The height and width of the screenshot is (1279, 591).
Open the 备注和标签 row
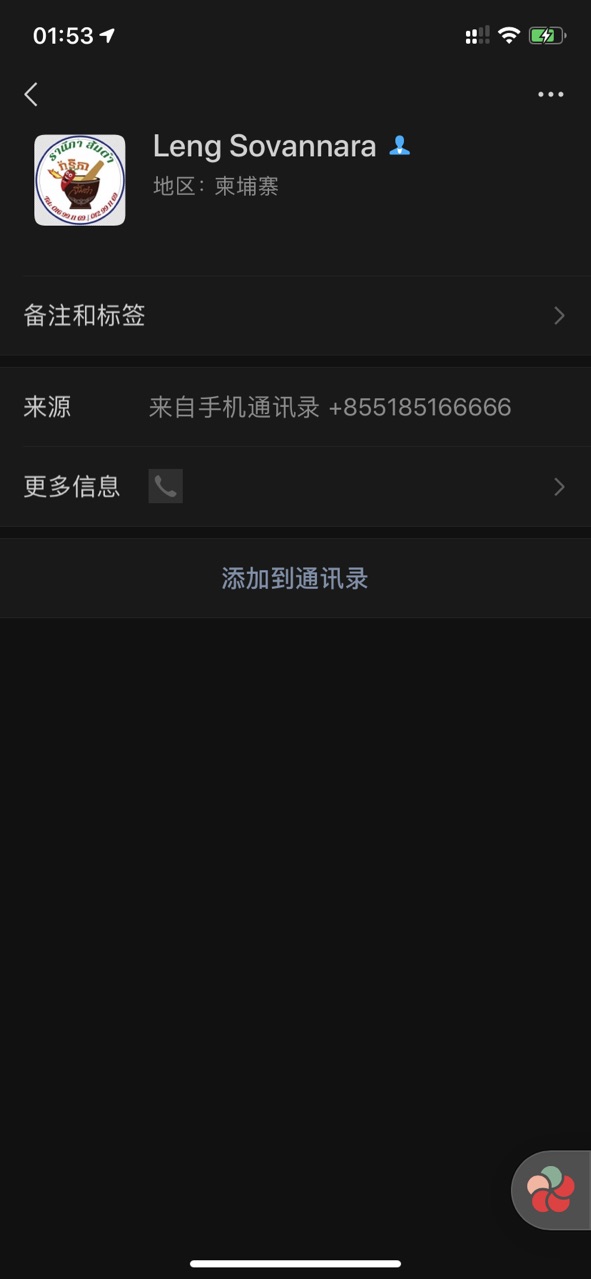coord(295,316)
